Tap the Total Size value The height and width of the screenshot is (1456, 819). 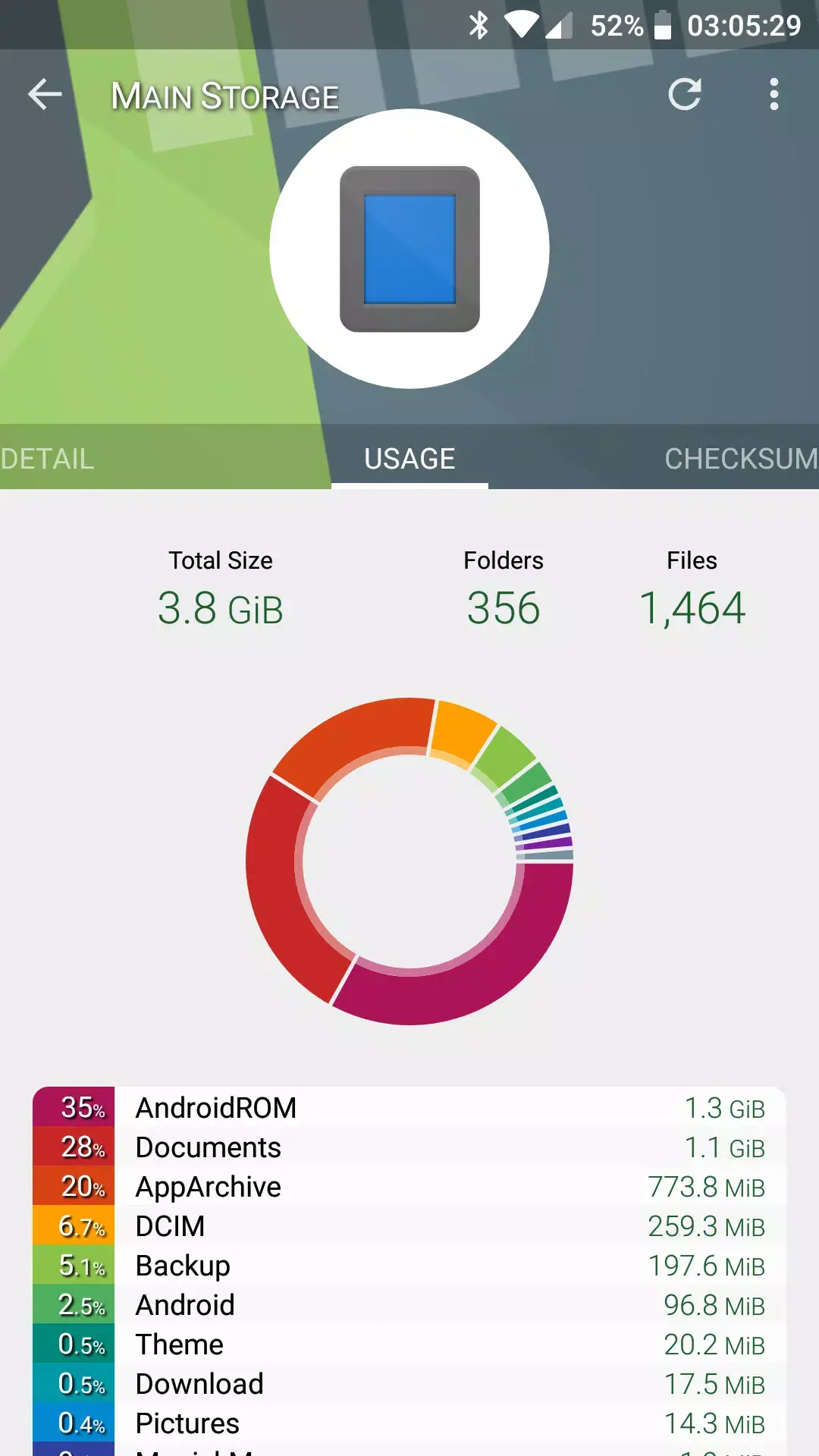(220, 607)
